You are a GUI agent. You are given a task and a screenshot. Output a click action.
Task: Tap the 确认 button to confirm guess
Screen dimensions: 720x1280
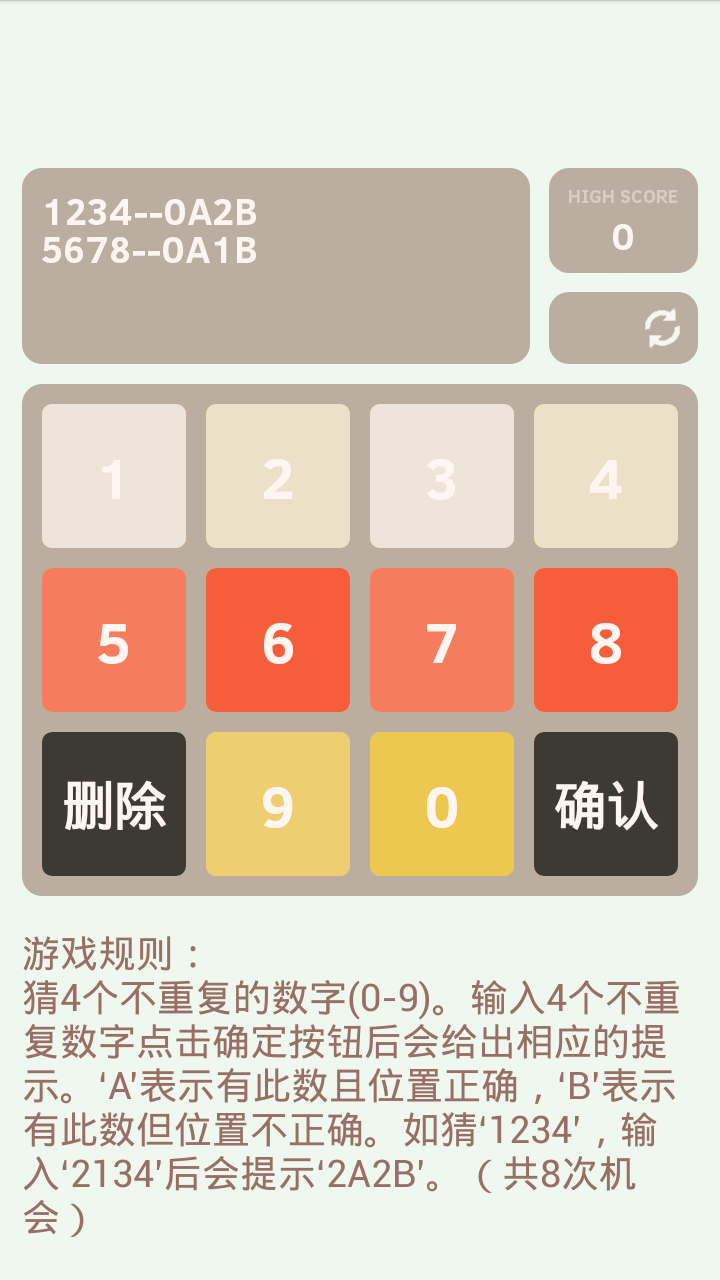coord(605,803)
